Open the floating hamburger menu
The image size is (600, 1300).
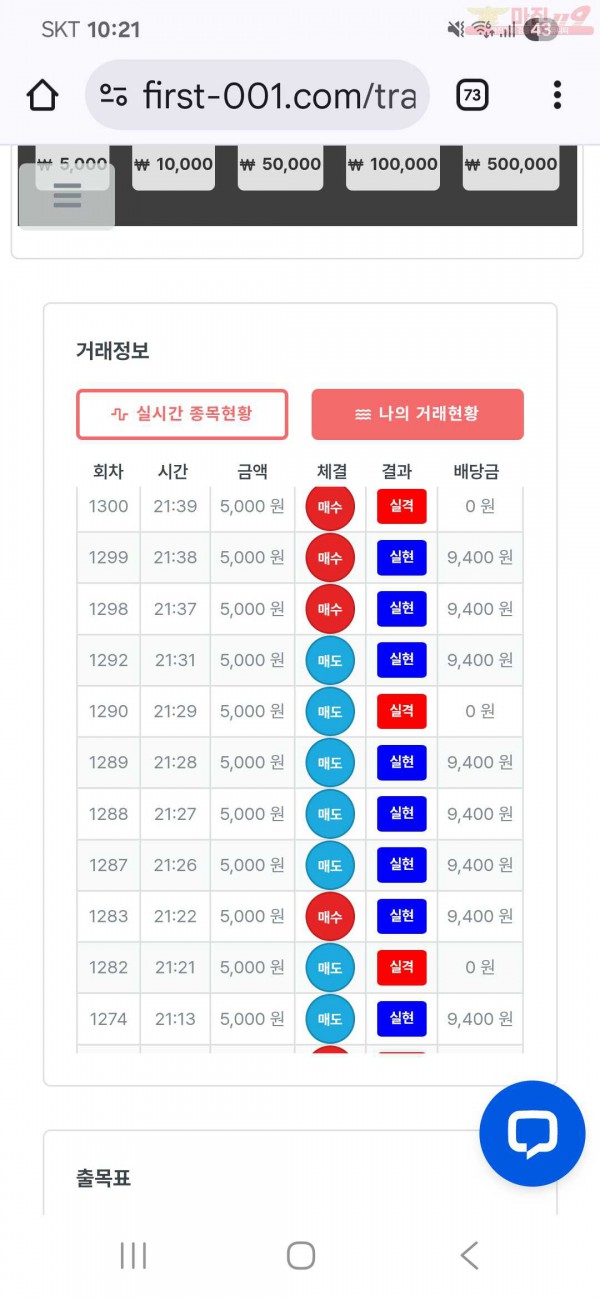[x=67, y=196]
